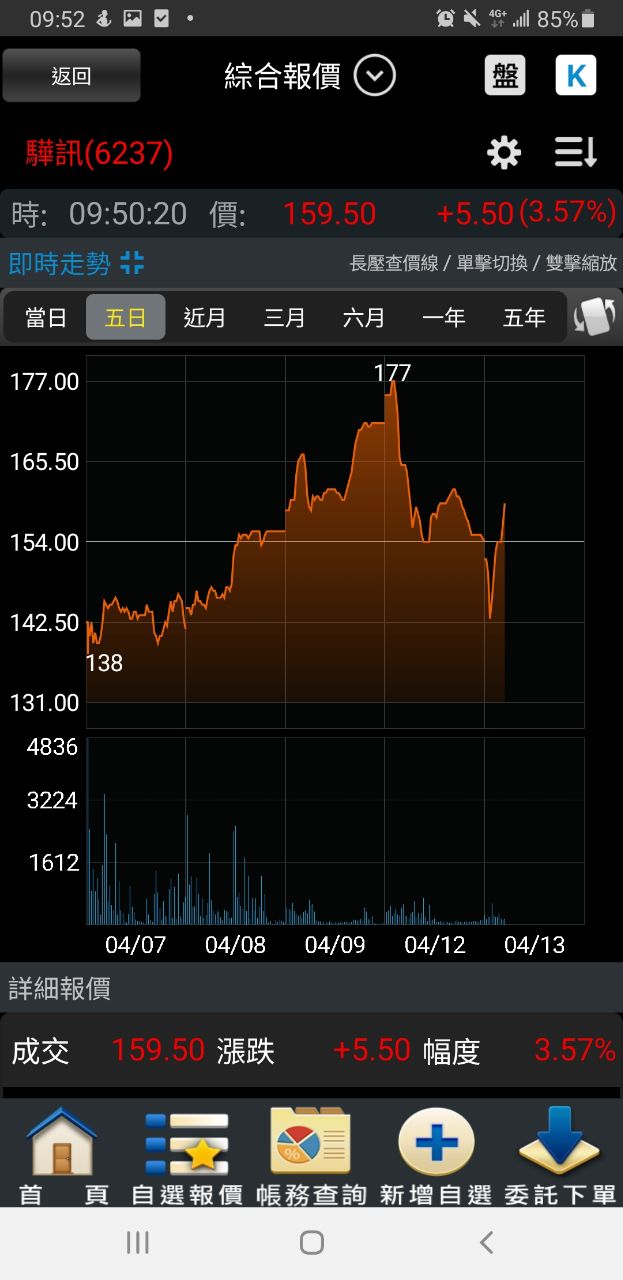Rotate the chart to landscape
Screen dimensions: 623x1280
[x=594, y=318]
